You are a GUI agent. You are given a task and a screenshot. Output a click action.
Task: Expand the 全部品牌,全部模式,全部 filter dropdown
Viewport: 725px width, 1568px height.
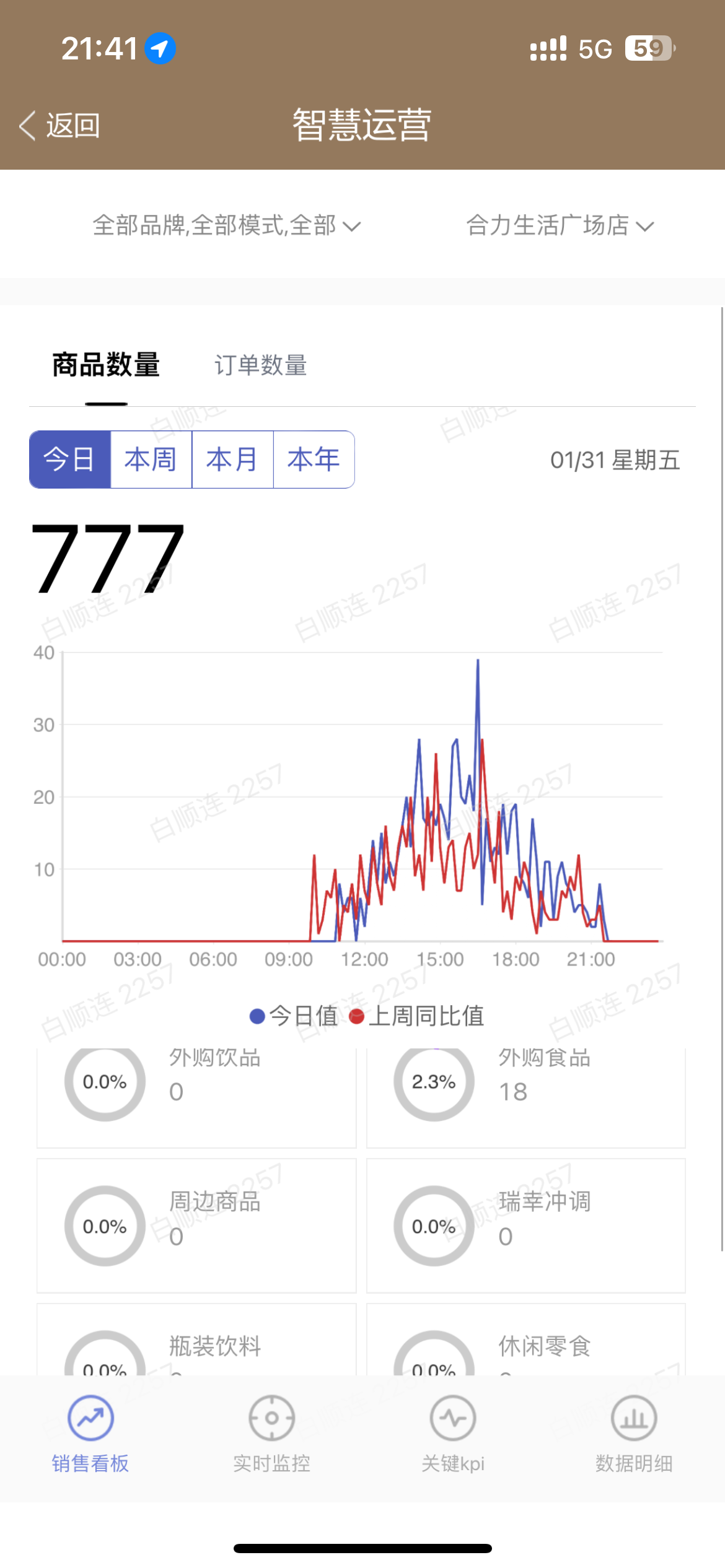[x=226, y=225]
